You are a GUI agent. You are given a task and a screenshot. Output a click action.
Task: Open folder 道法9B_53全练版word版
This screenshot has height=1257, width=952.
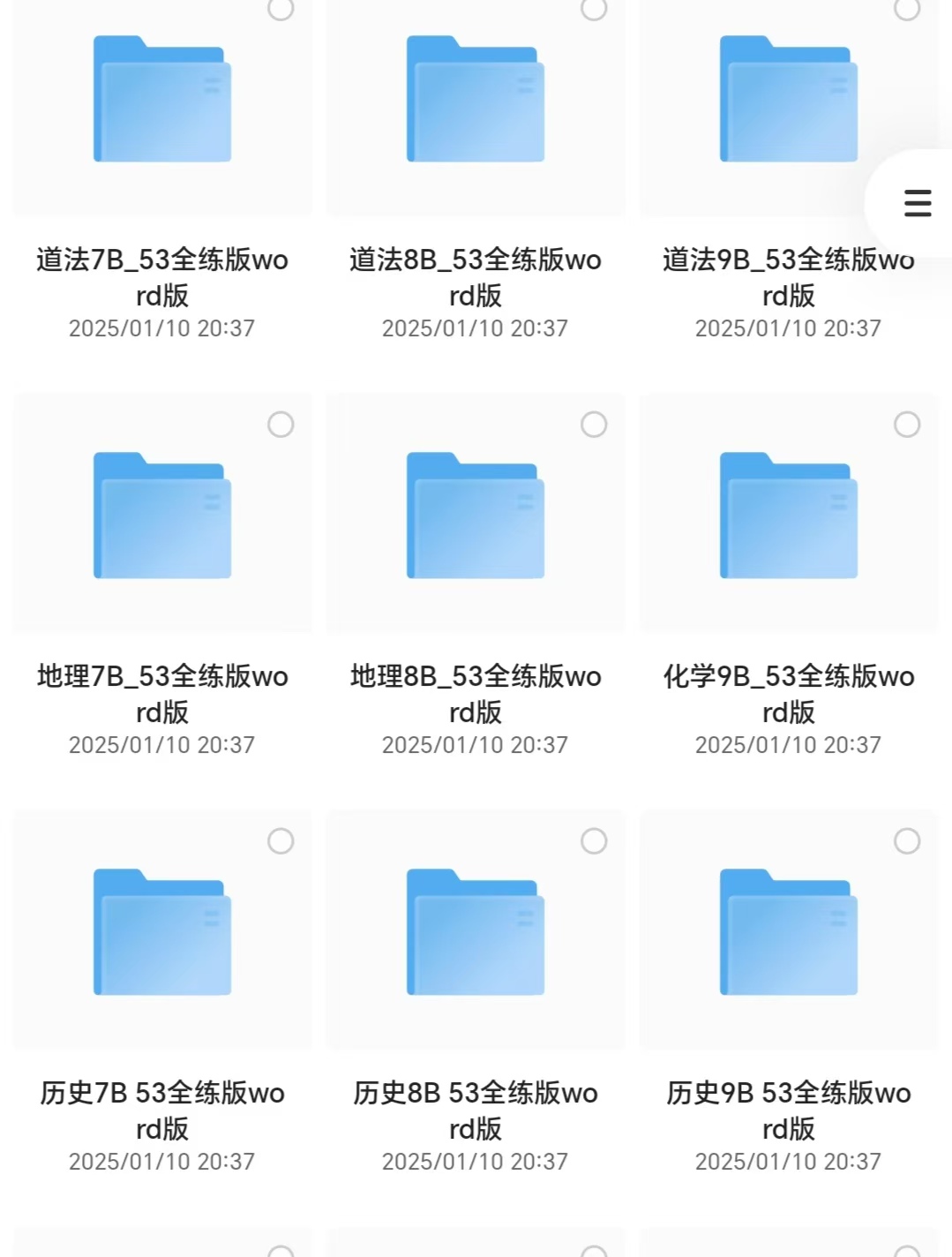click(x=788, y=99)
